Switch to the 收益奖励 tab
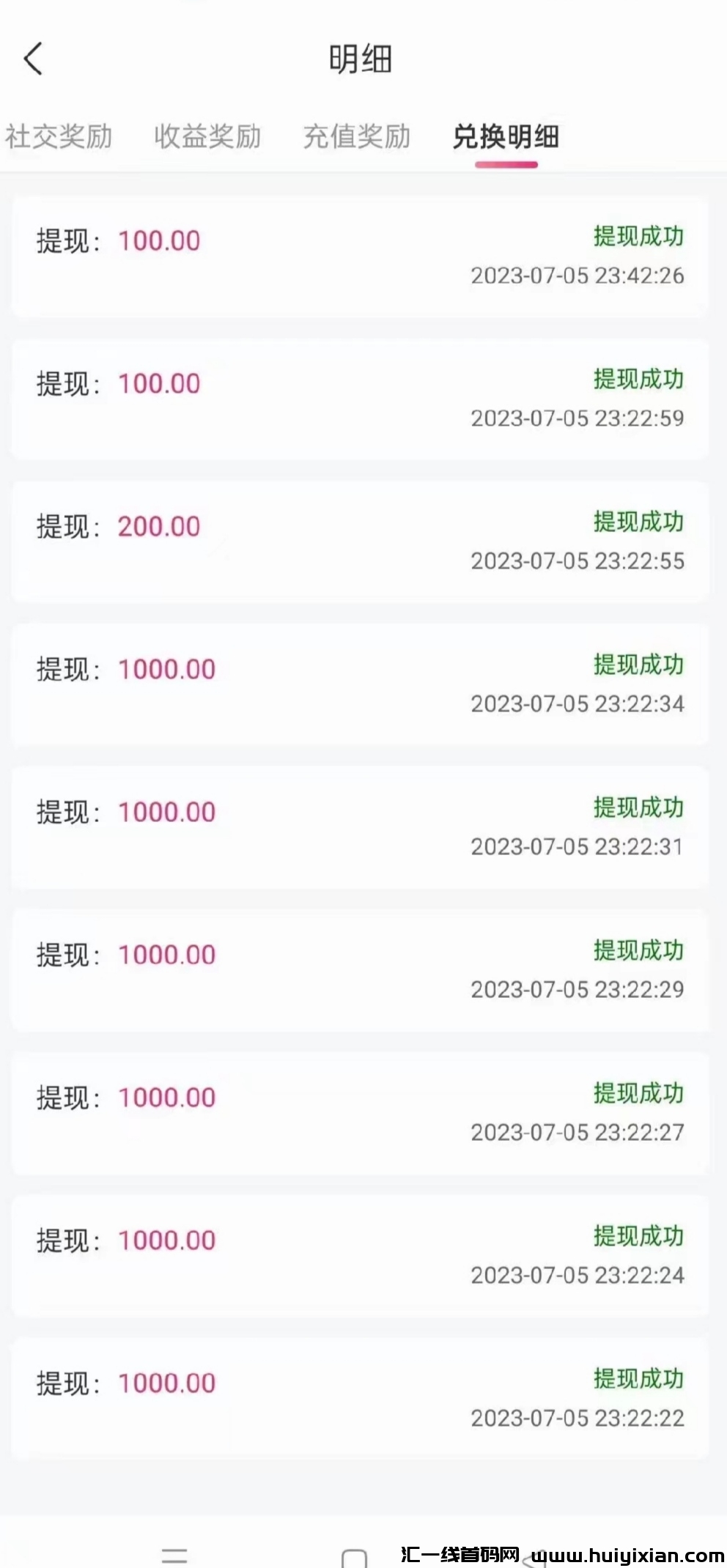 (207, 137)
